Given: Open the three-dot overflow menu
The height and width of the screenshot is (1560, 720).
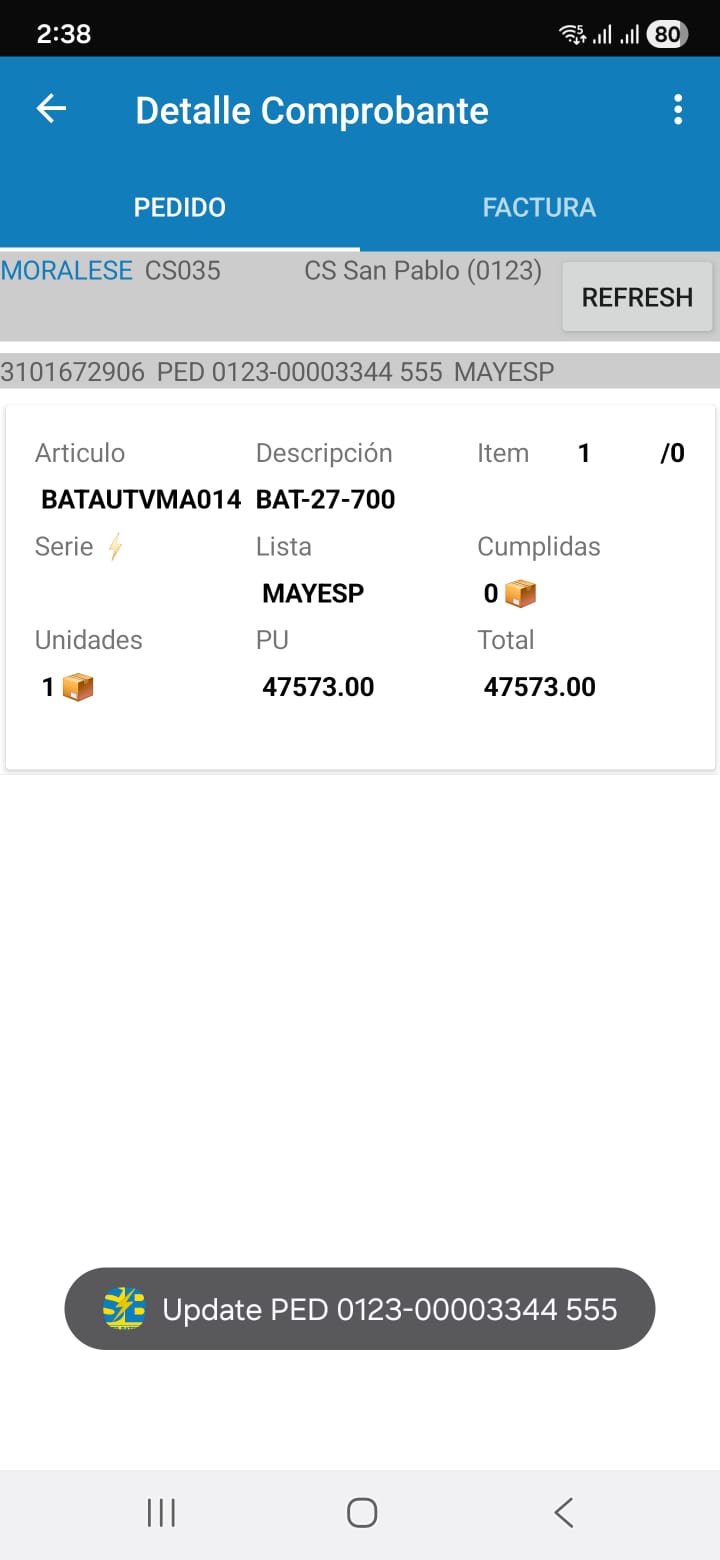Looking at the screenshot, I should [x=678, y=110].
